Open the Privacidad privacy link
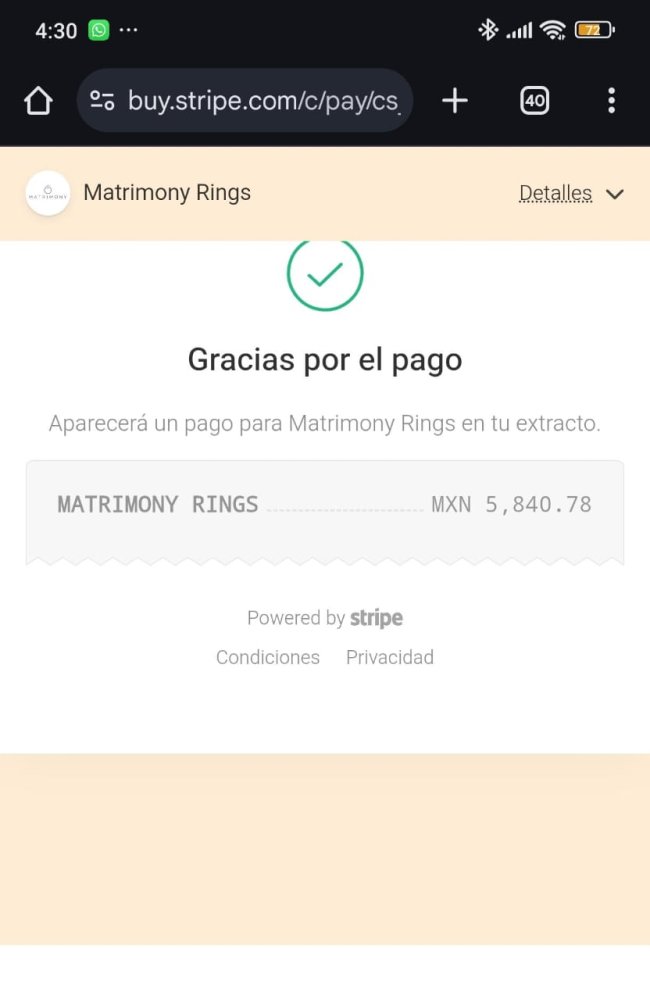650x1000 pixels. (390, 657)
